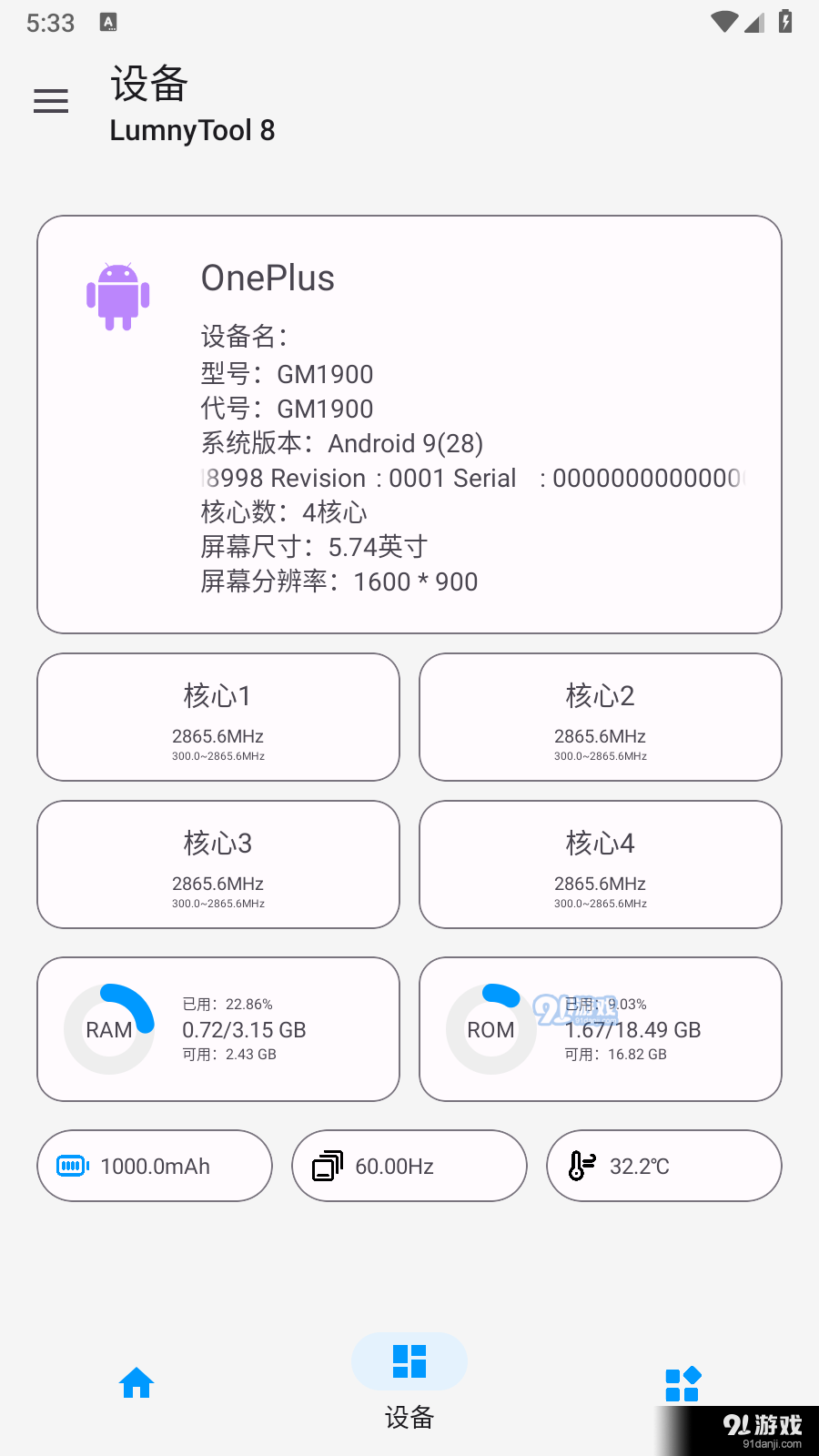The height and width of the screenshot is (1456, 819).
Task: Open the hamburger navigation drawer
Action: [x=50, y=101]
